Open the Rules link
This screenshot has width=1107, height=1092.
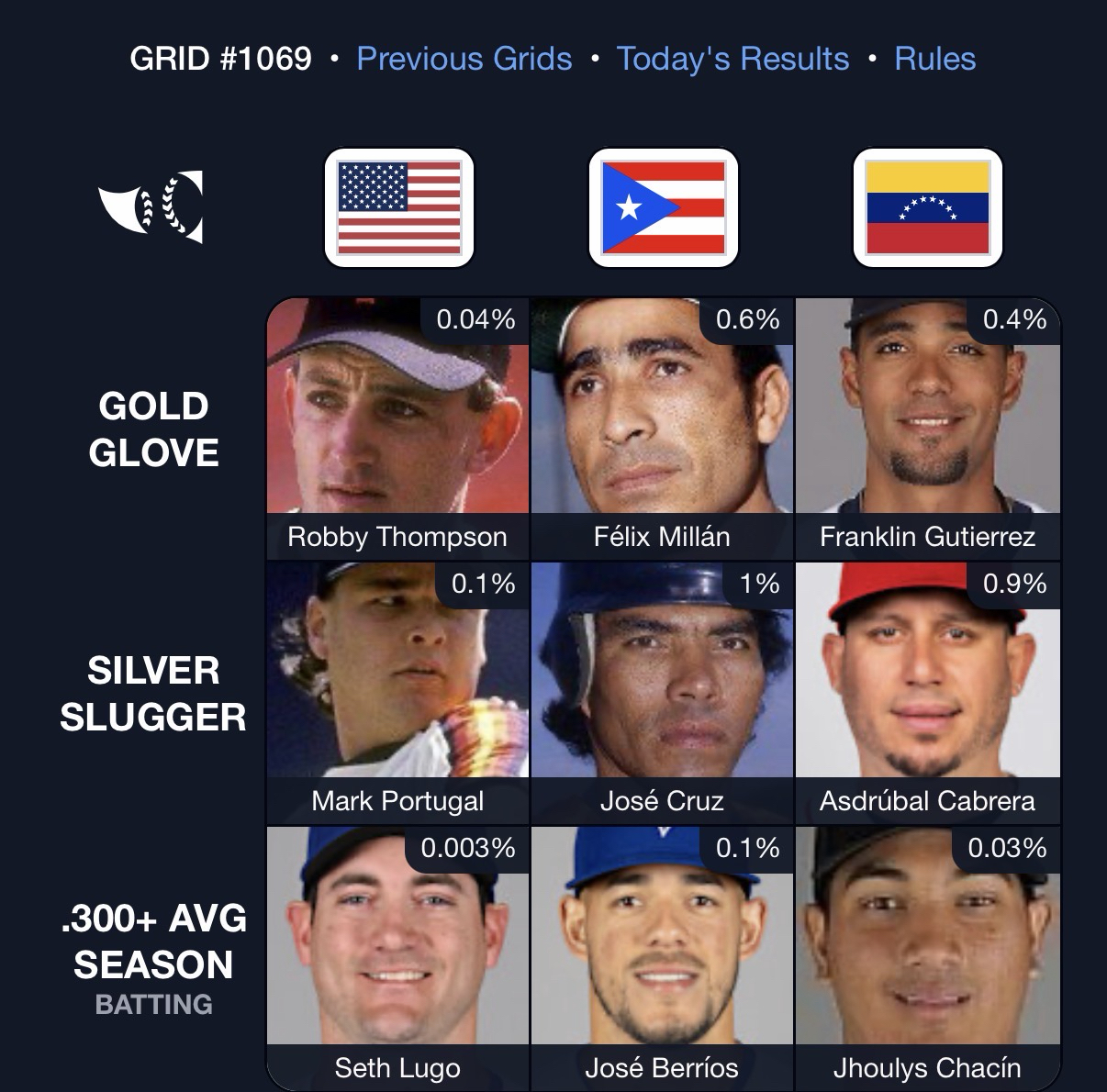point(934,59)
